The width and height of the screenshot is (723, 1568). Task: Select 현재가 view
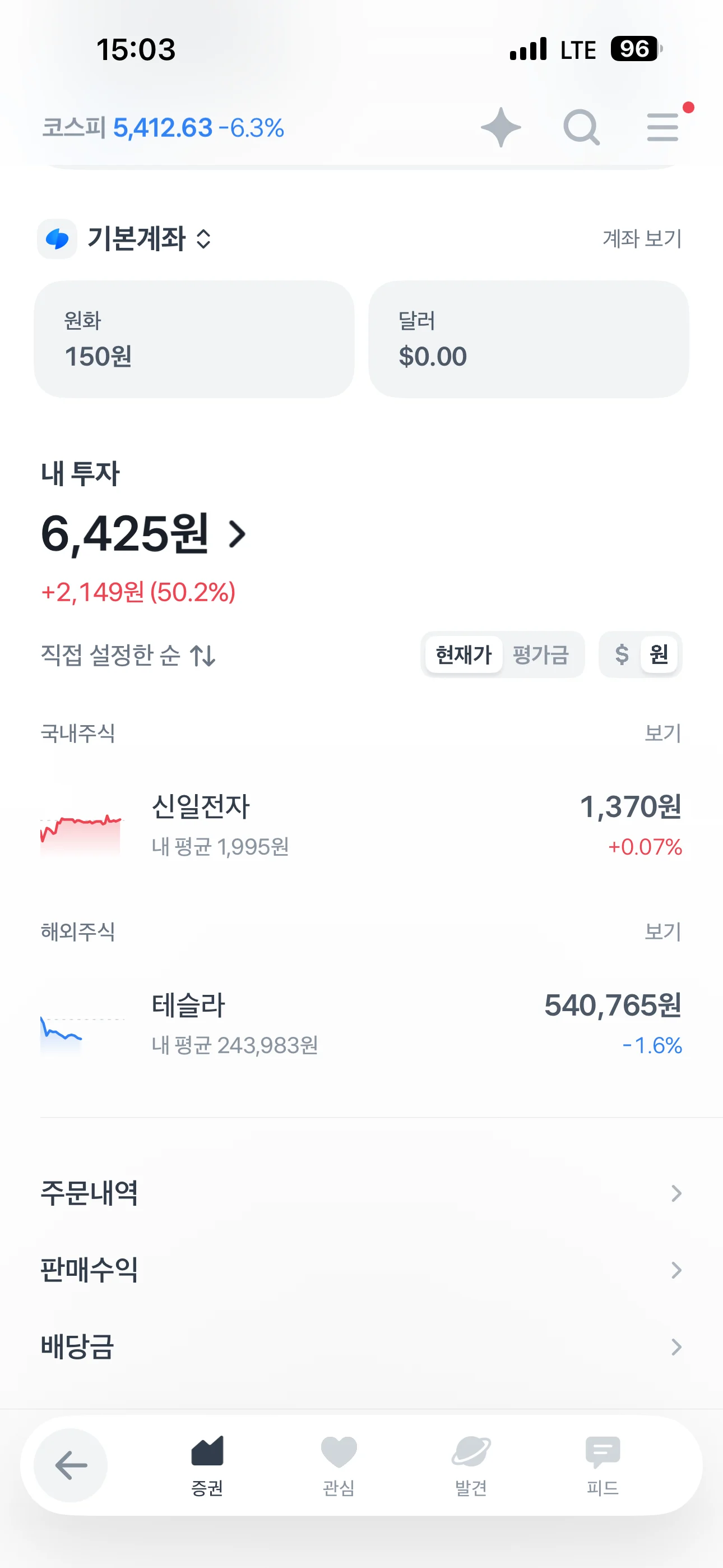click(x=464, y=655)
